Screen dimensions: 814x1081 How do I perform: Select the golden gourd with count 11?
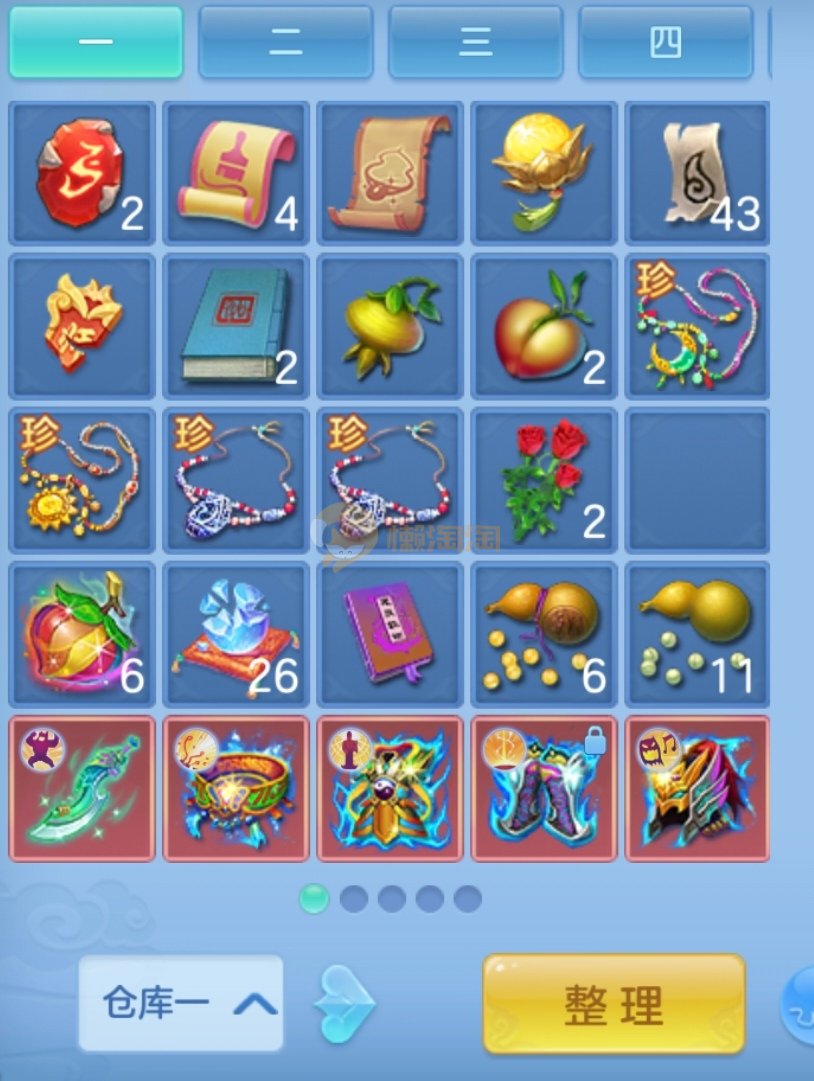[698, 634]
